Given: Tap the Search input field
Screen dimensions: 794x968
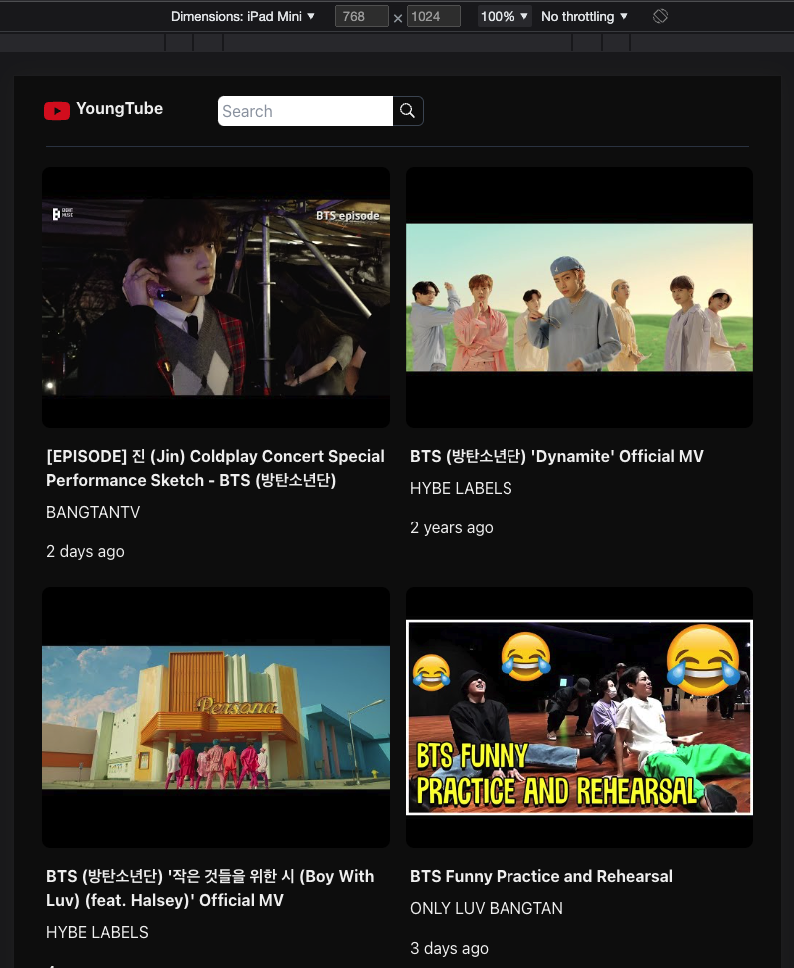Looking at the screenshot, I should click(x=304, y=111).
